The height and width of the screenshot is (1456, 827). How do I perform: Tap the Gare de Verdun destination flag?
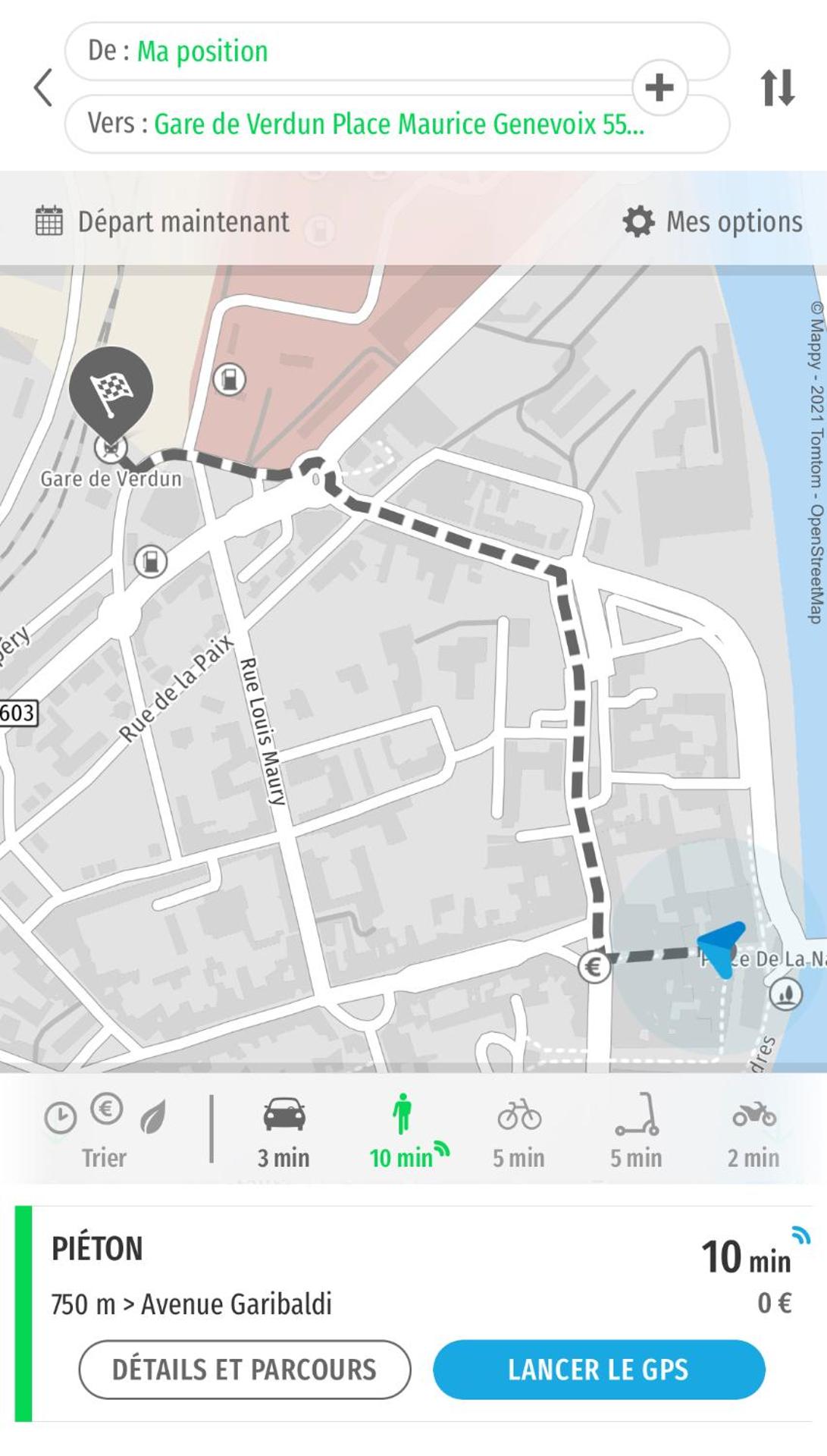tap(111, 387)
